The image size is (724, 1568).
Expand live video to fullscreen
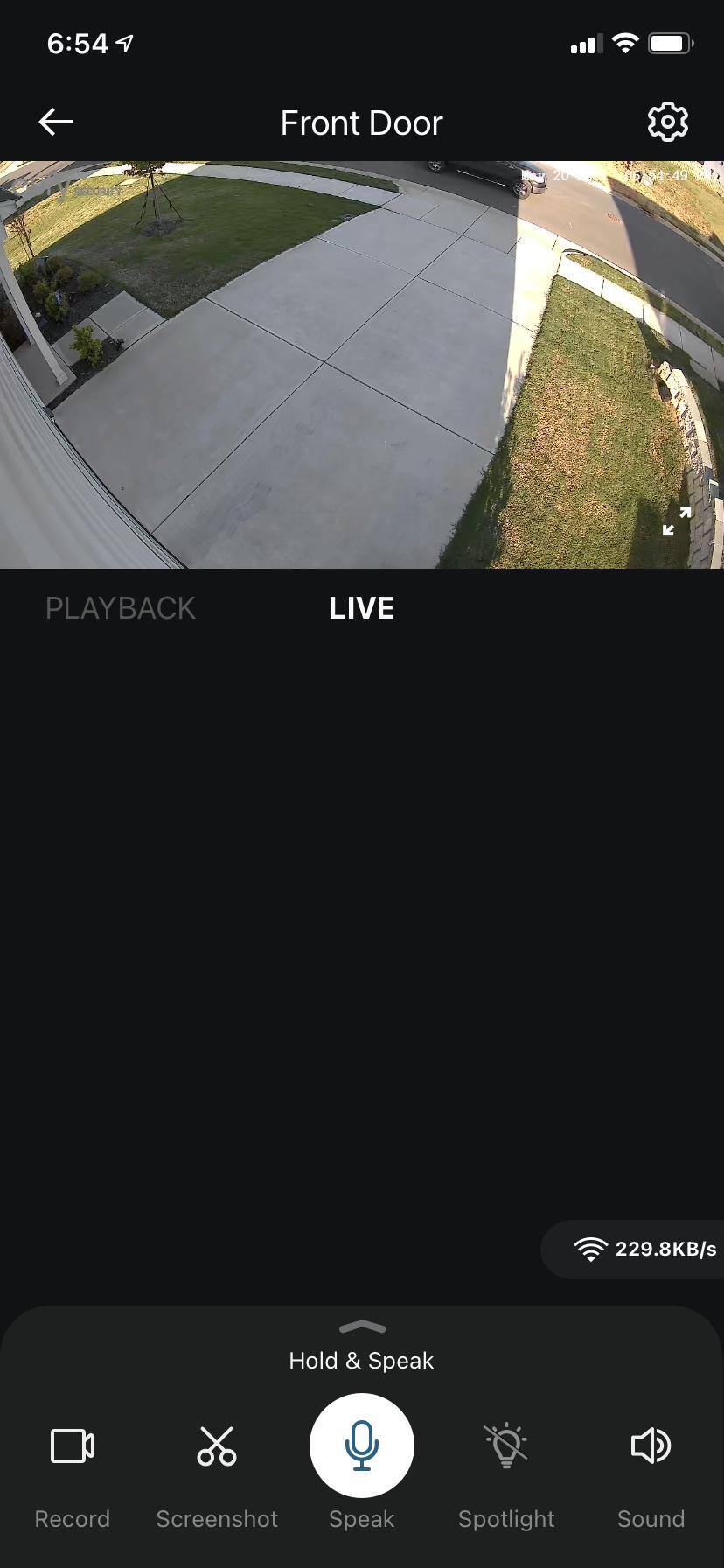[x=677, y=521]
